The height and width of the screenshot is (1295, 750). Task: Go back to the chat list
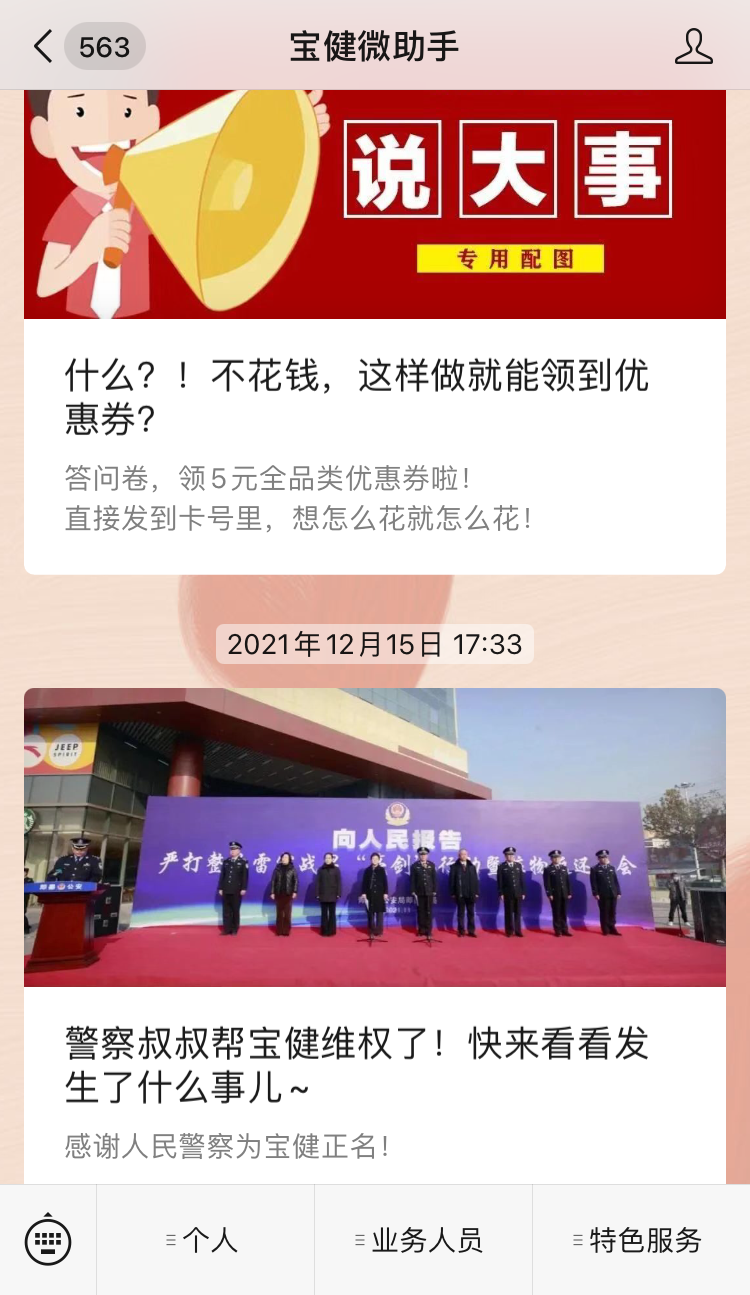(x=44, y=46)
